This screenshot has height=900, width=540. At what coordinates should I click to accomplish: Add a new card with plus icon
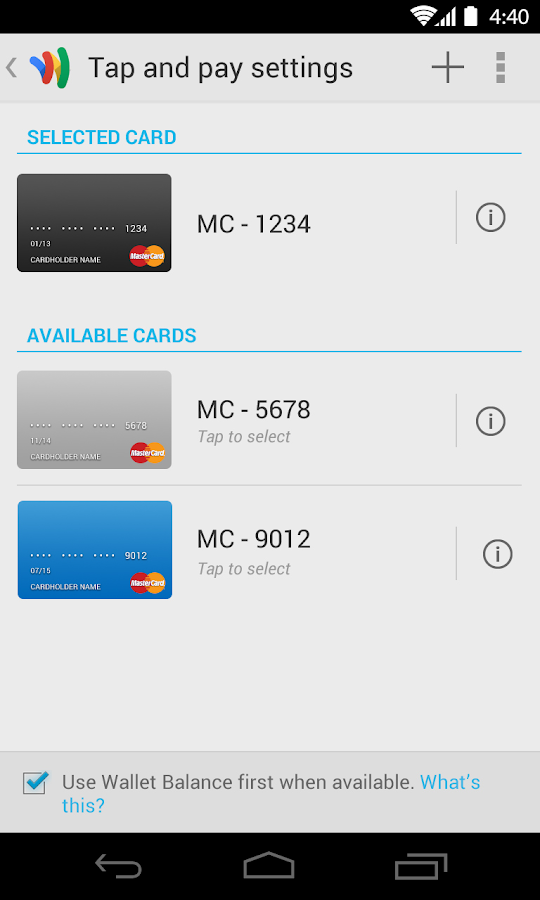coord(448,68)
